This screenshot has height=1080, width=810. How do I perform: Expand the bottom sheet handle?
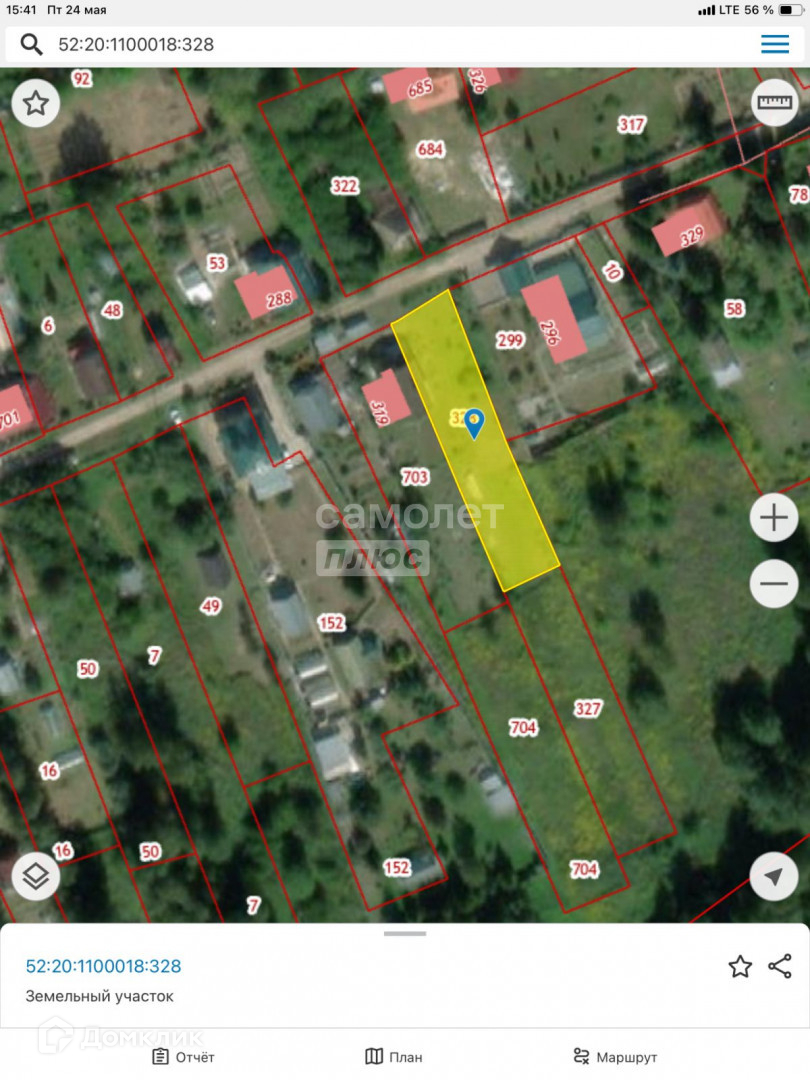[x=405, y=934]
